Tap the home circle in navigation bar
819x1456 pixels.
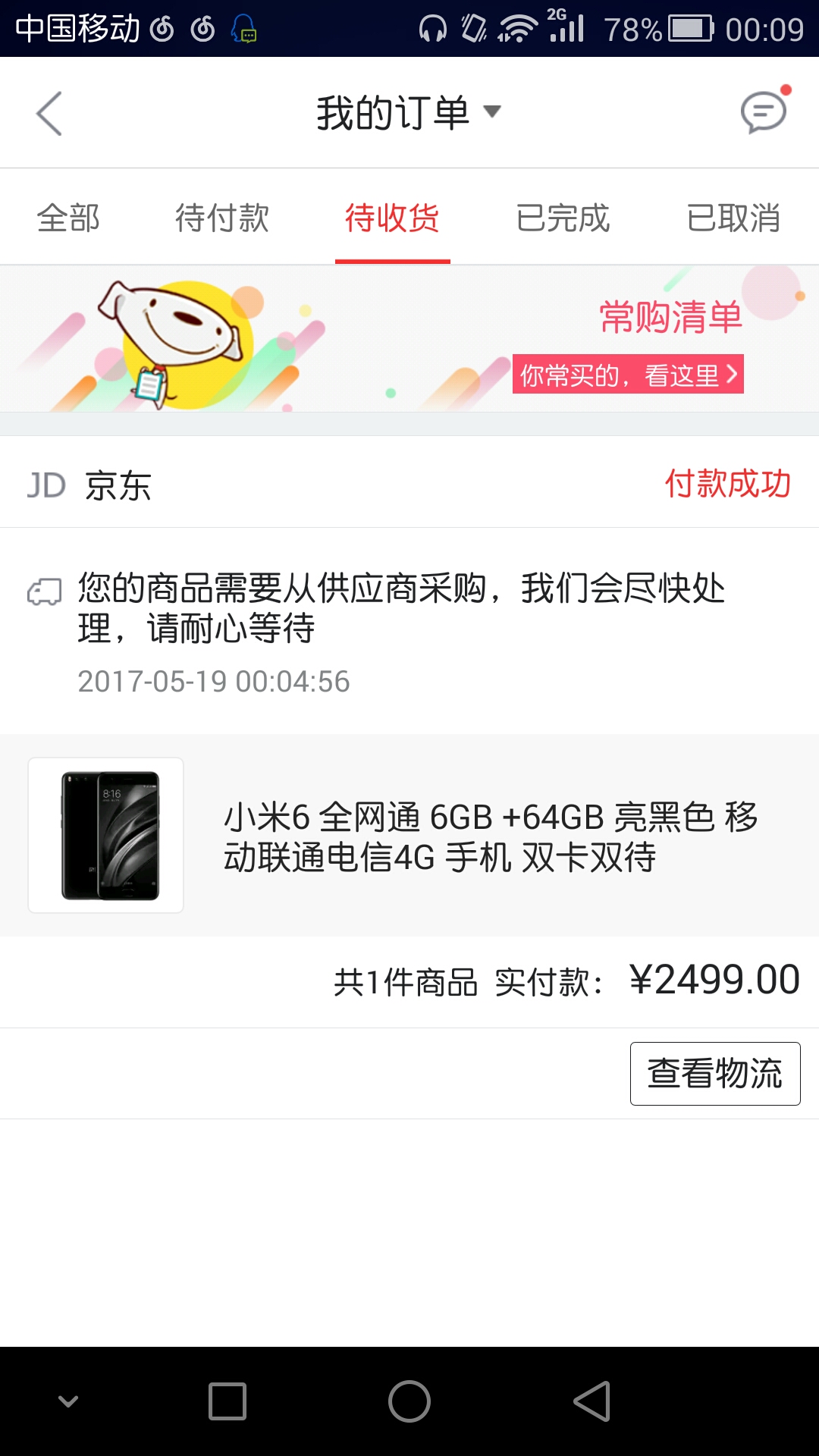click(409, 1401)
